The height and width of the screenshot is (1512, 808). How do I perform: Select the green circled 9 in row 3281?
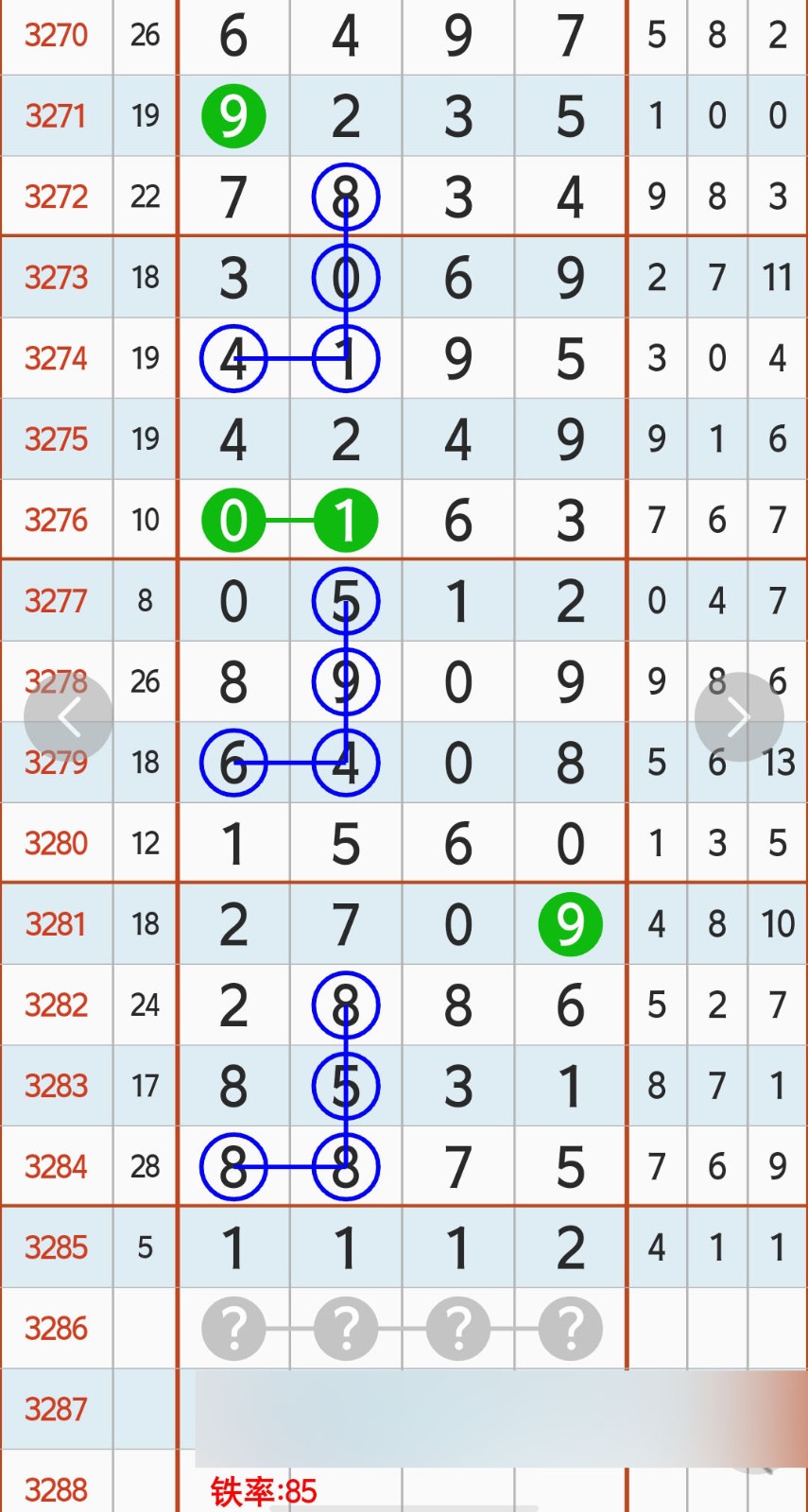coord(570,924)
